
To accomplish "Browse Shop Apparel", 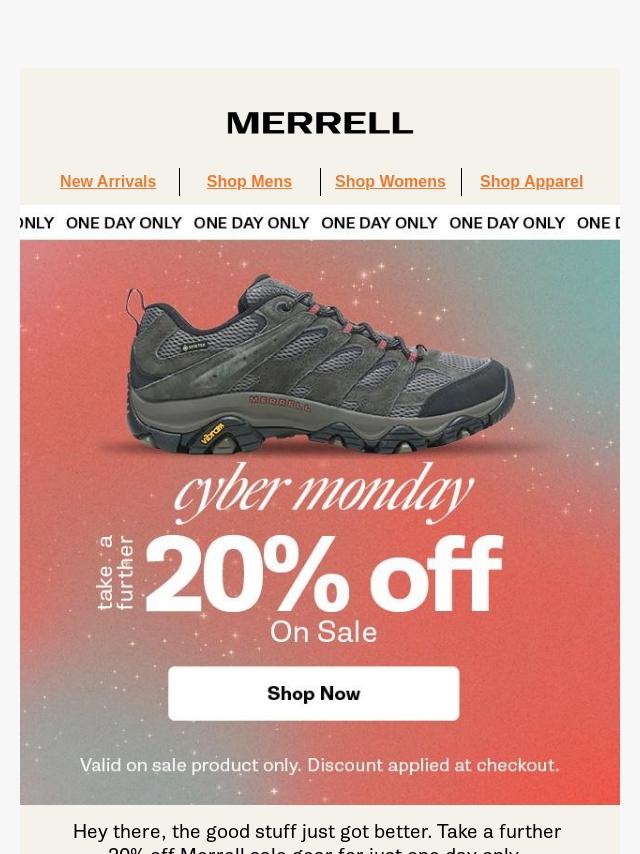I will click(x=531, y=181).
